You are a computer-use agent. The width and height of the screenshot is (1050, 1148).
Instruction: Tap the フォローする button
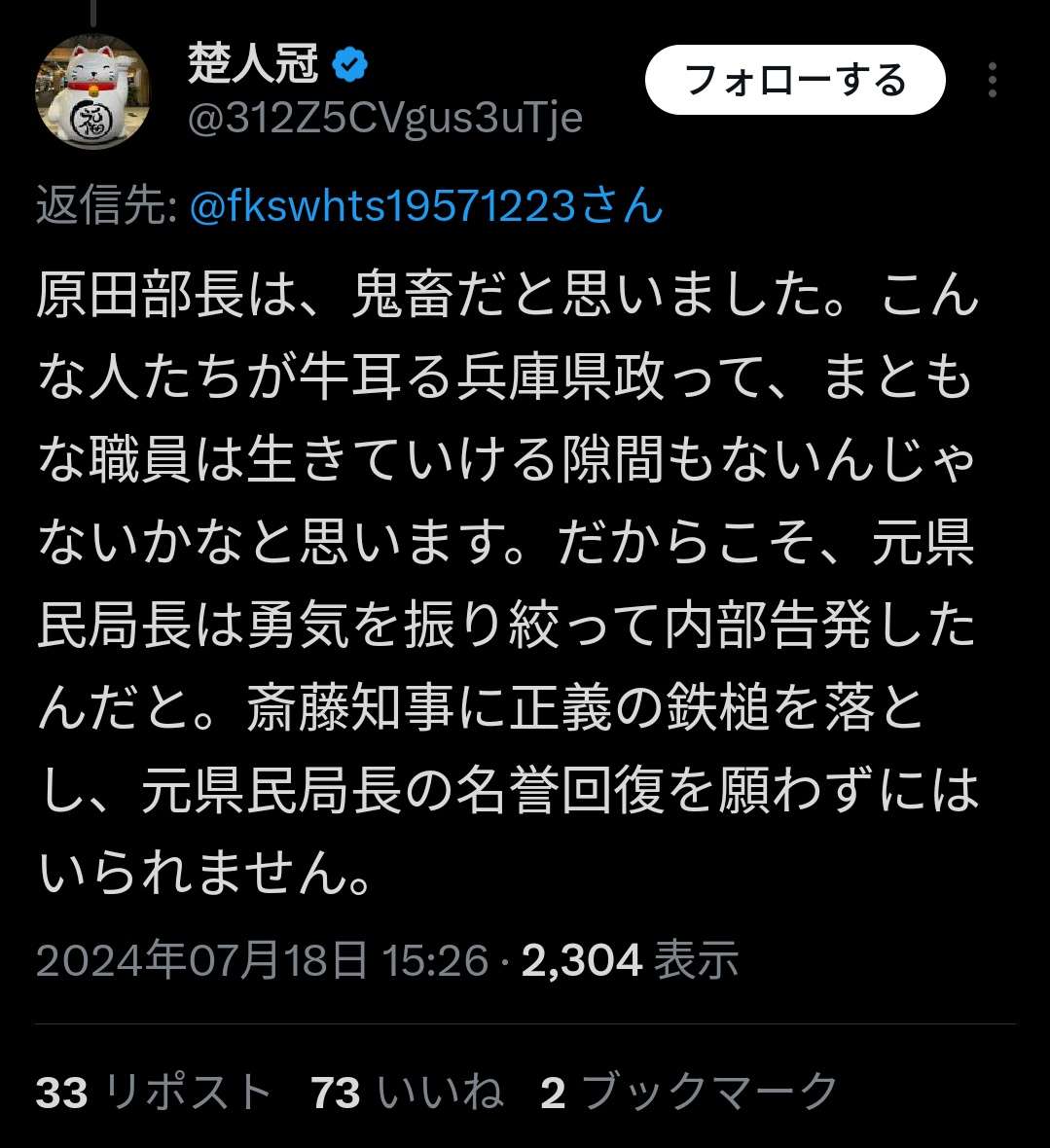795,80
